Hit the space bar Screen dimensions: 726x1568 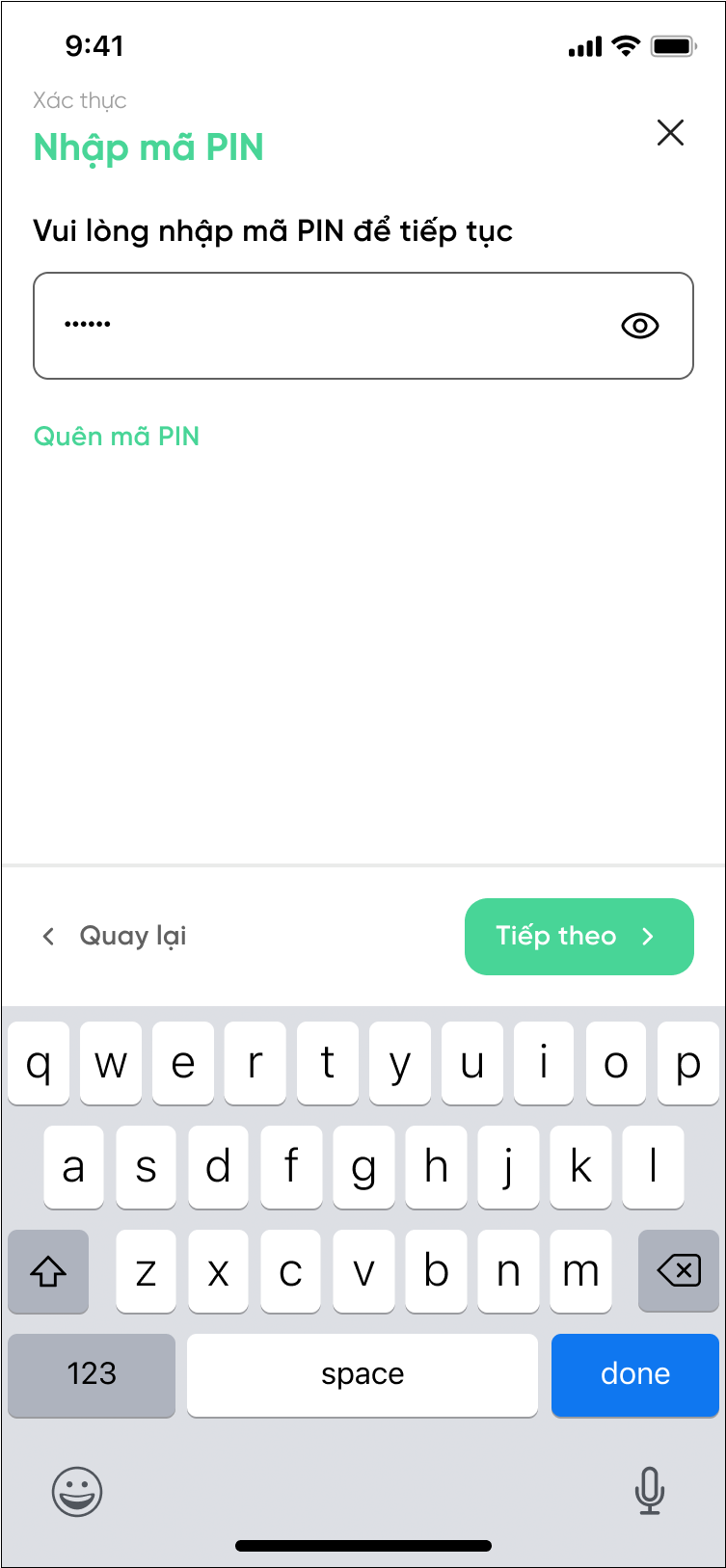pyautogui.click(x=363, y=1374)
